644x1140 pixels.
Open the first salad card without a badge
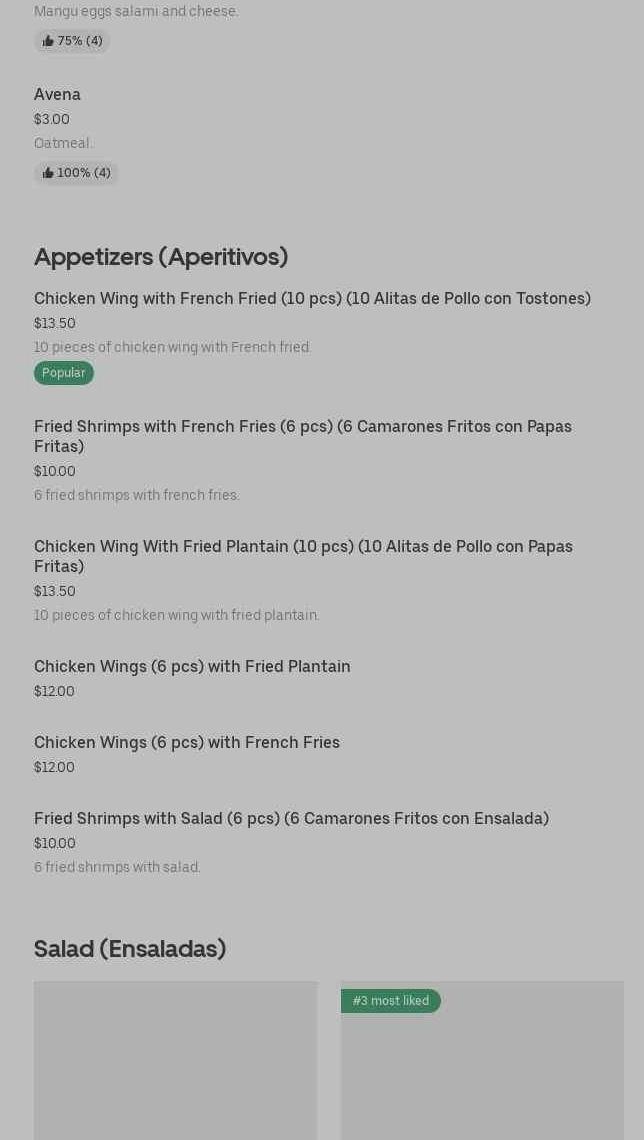tap(175, 1060)
